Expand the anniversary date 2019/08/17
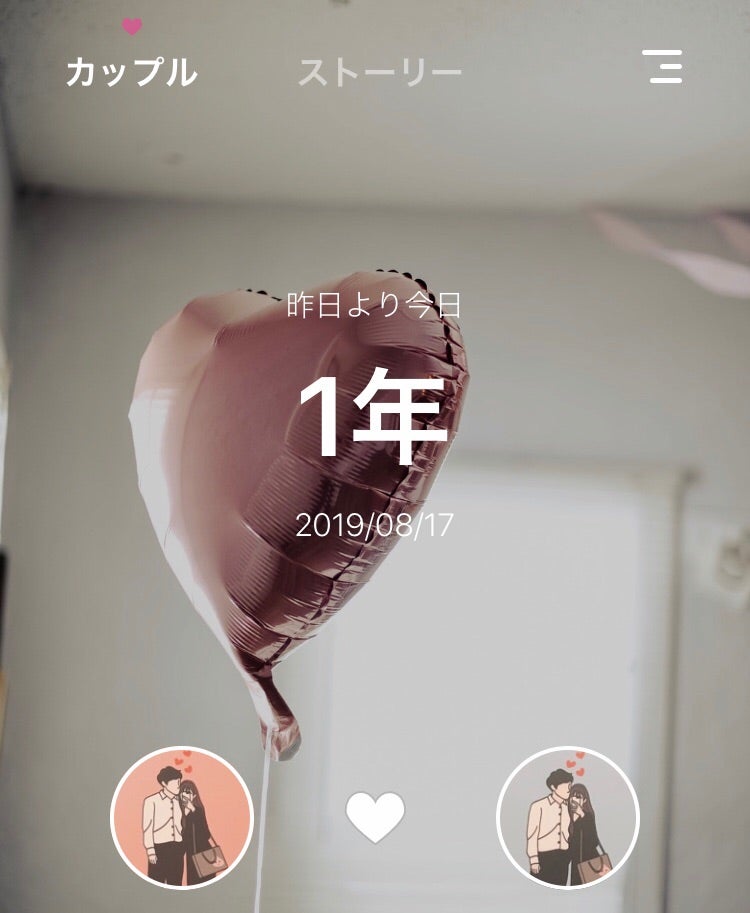Viewport: 750px width, 913px height. (374, 522)
